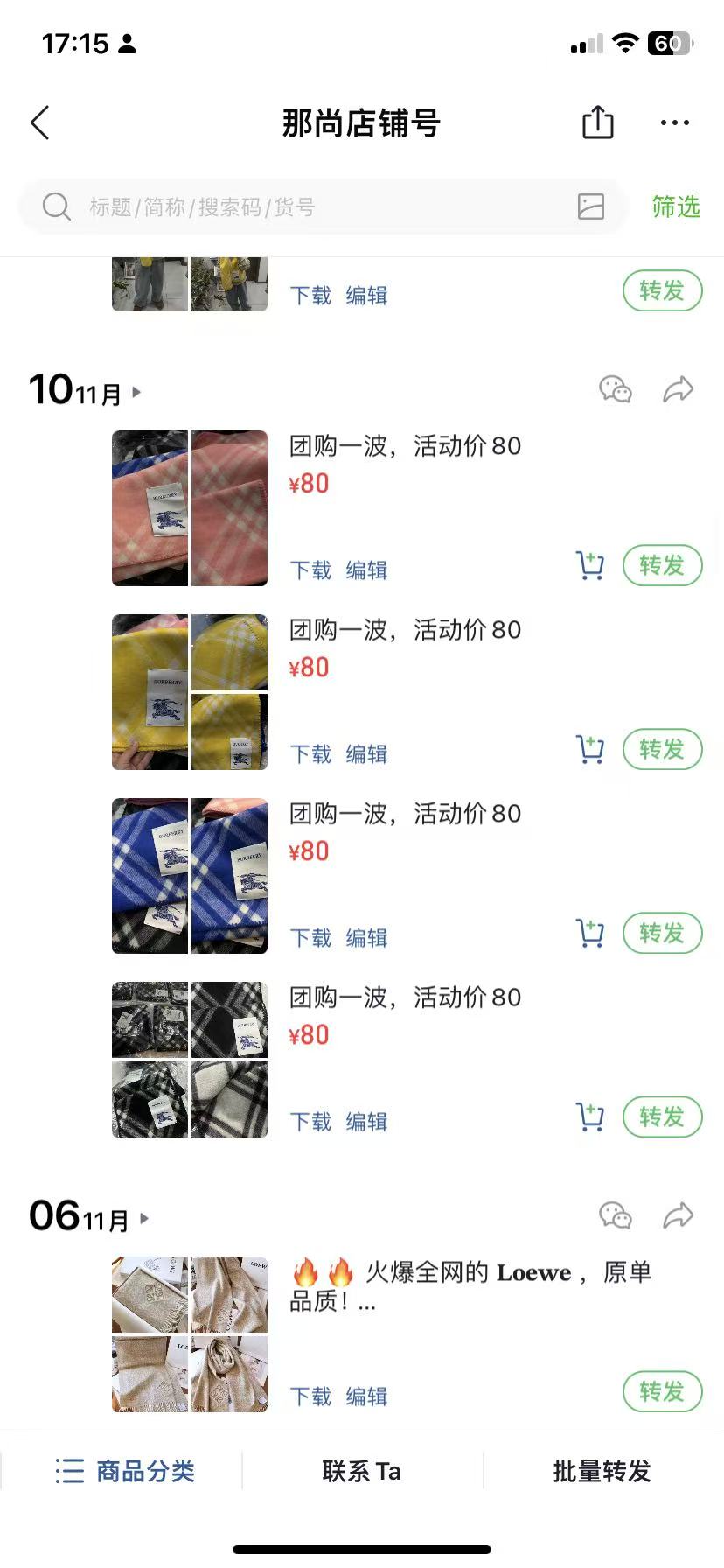Open the three-dot overflow menu
This screenshot has width=724, height=1568.
(x=674, y=123)
